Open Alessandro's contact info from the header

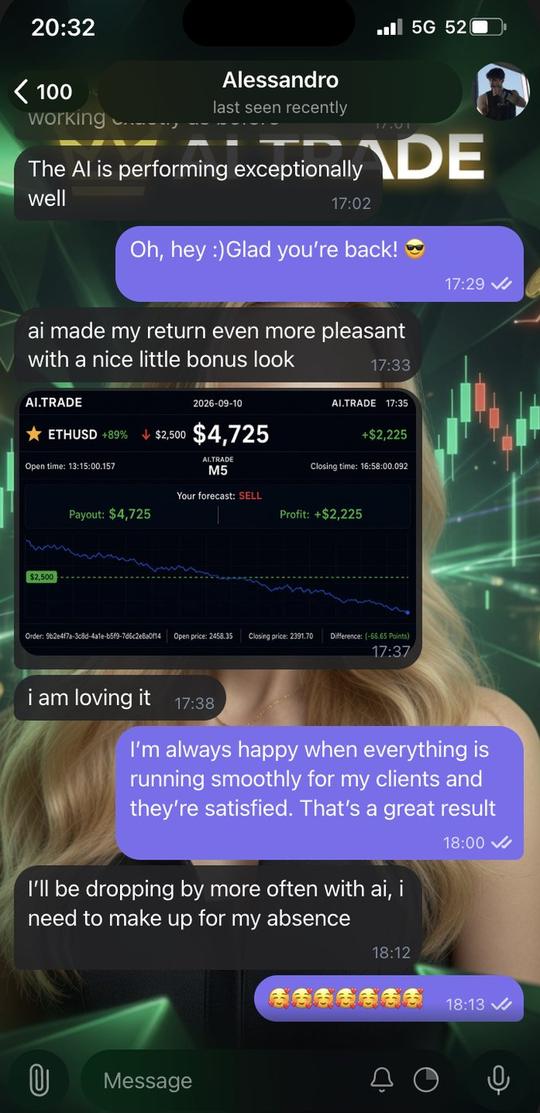click(280, 92)
